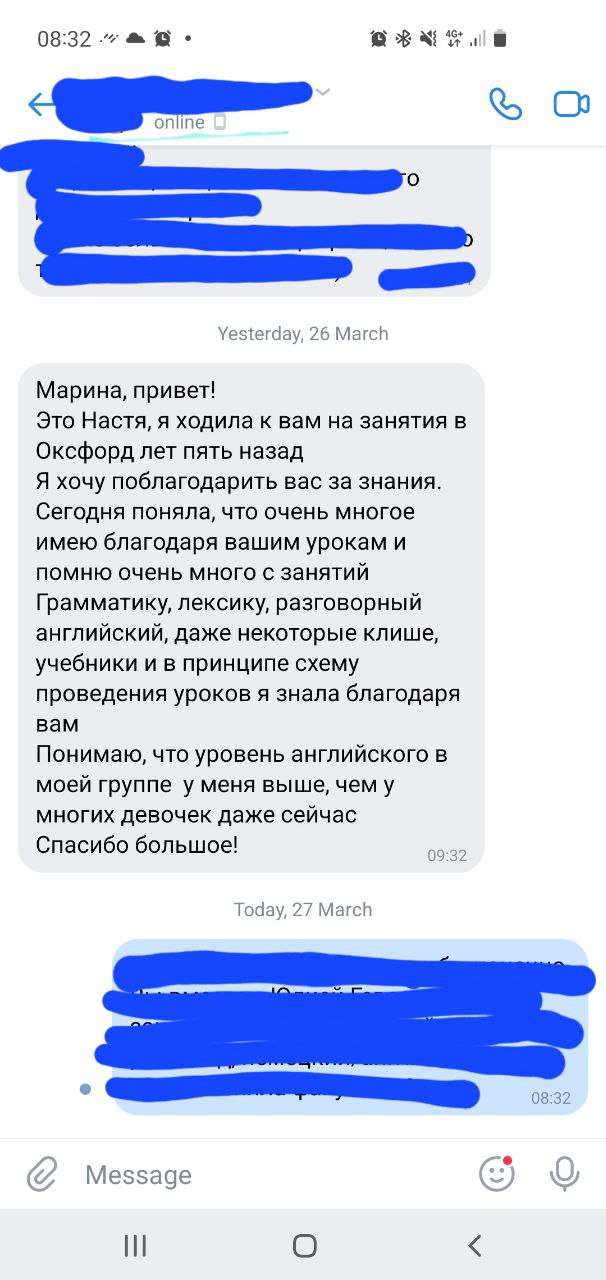Open the attachment paperclip
606x1280 pixels.
[41, 1174]
